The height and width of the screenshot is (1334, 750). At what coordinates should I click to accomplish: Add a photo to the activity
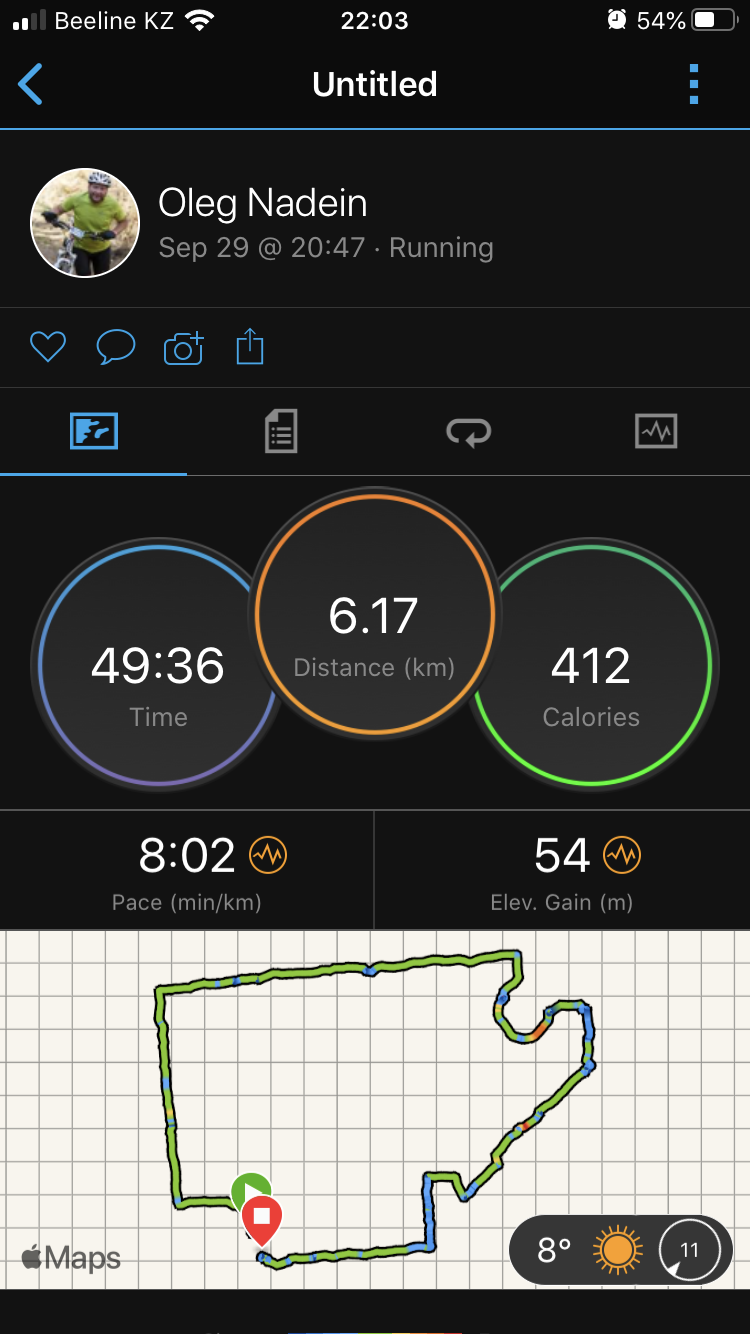coord(183,347)
